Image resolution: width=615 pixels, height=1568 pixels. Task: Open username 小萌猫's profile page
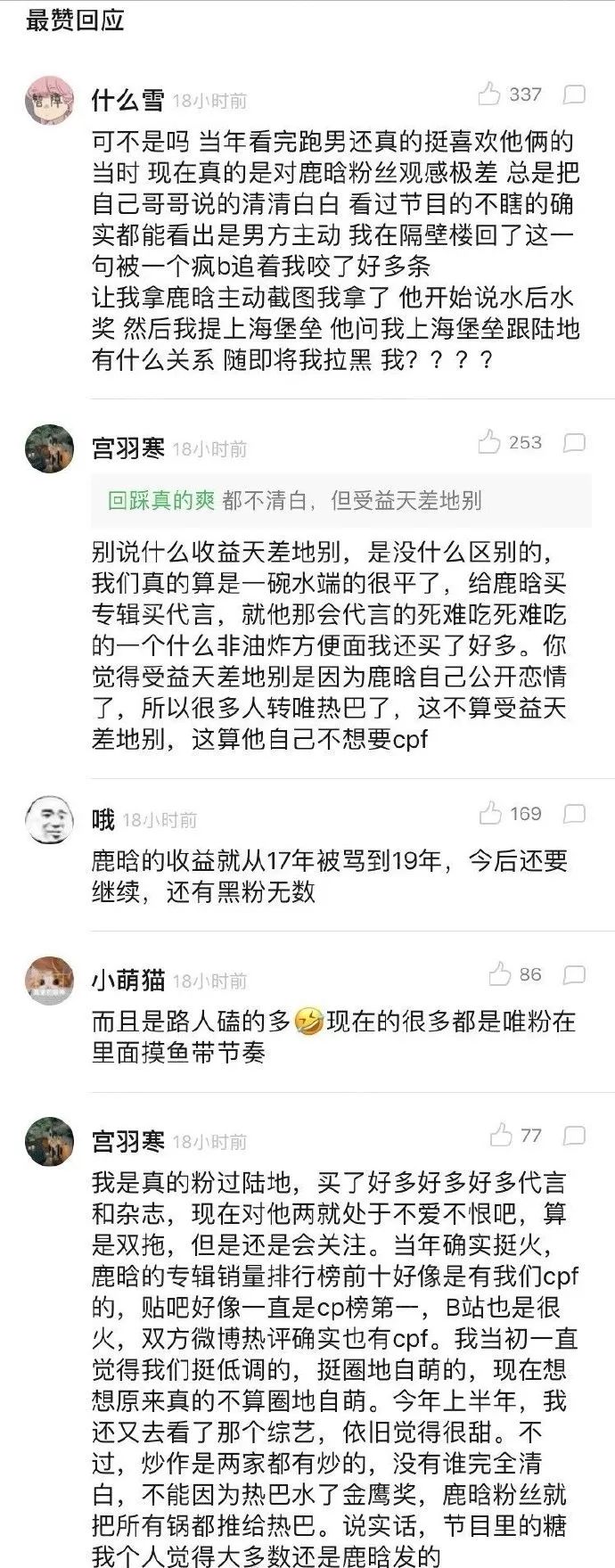coord(128,981)
